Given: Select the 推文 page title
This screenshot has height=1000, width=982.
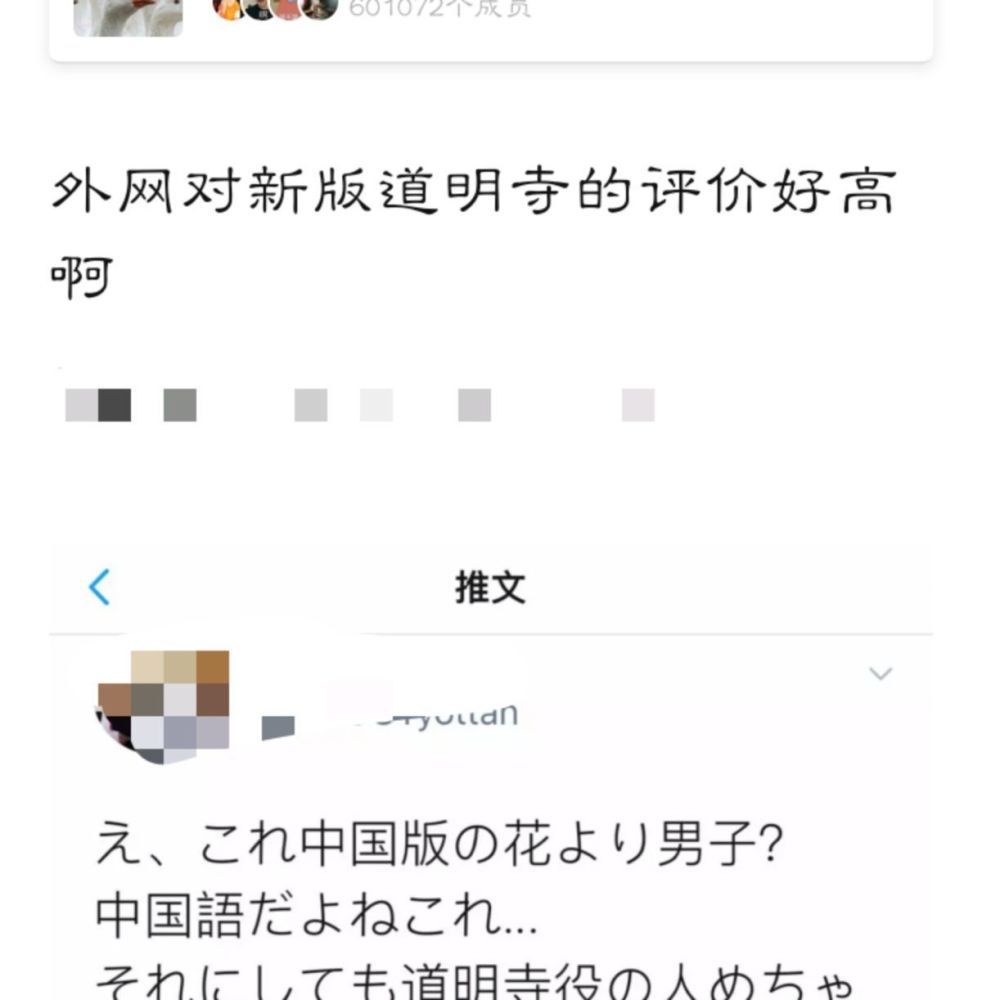Looking at the screenshot, I should 489,590.
